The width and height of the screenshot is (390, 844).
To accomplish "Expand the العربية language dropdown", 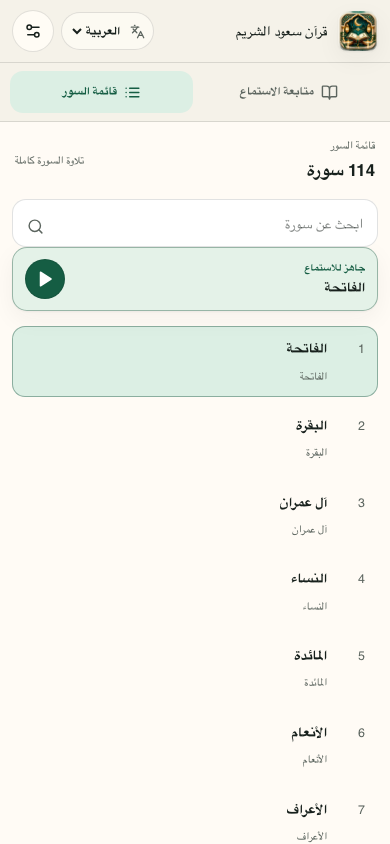I will pyautogui.click(x=108, y=31).
